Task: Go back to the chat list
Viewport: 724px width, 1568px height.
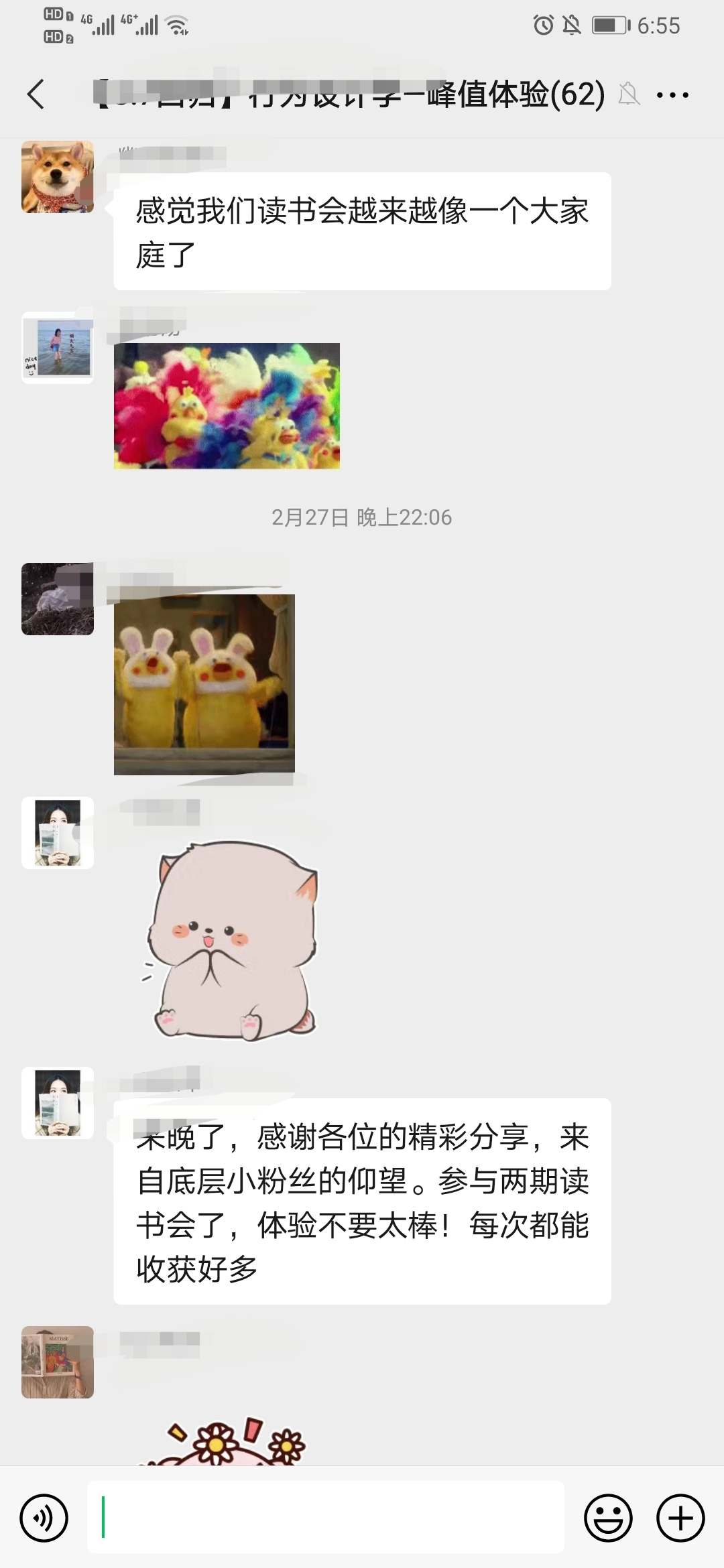Action: (36, 94)
